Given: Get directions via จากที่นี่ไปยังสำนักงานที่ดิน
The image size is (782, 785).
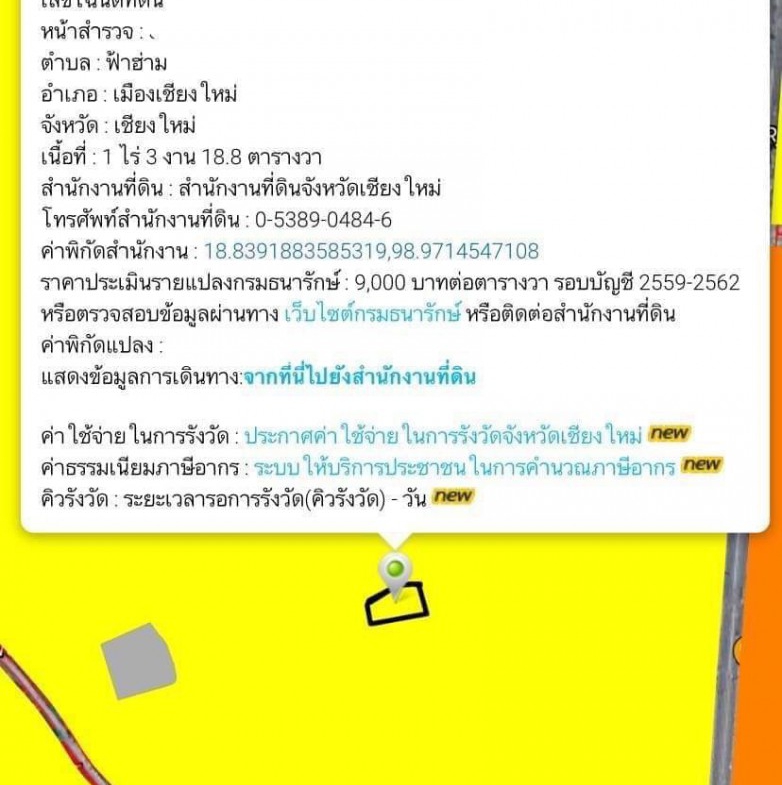Looking at the screenshot, I should [359, 377].
